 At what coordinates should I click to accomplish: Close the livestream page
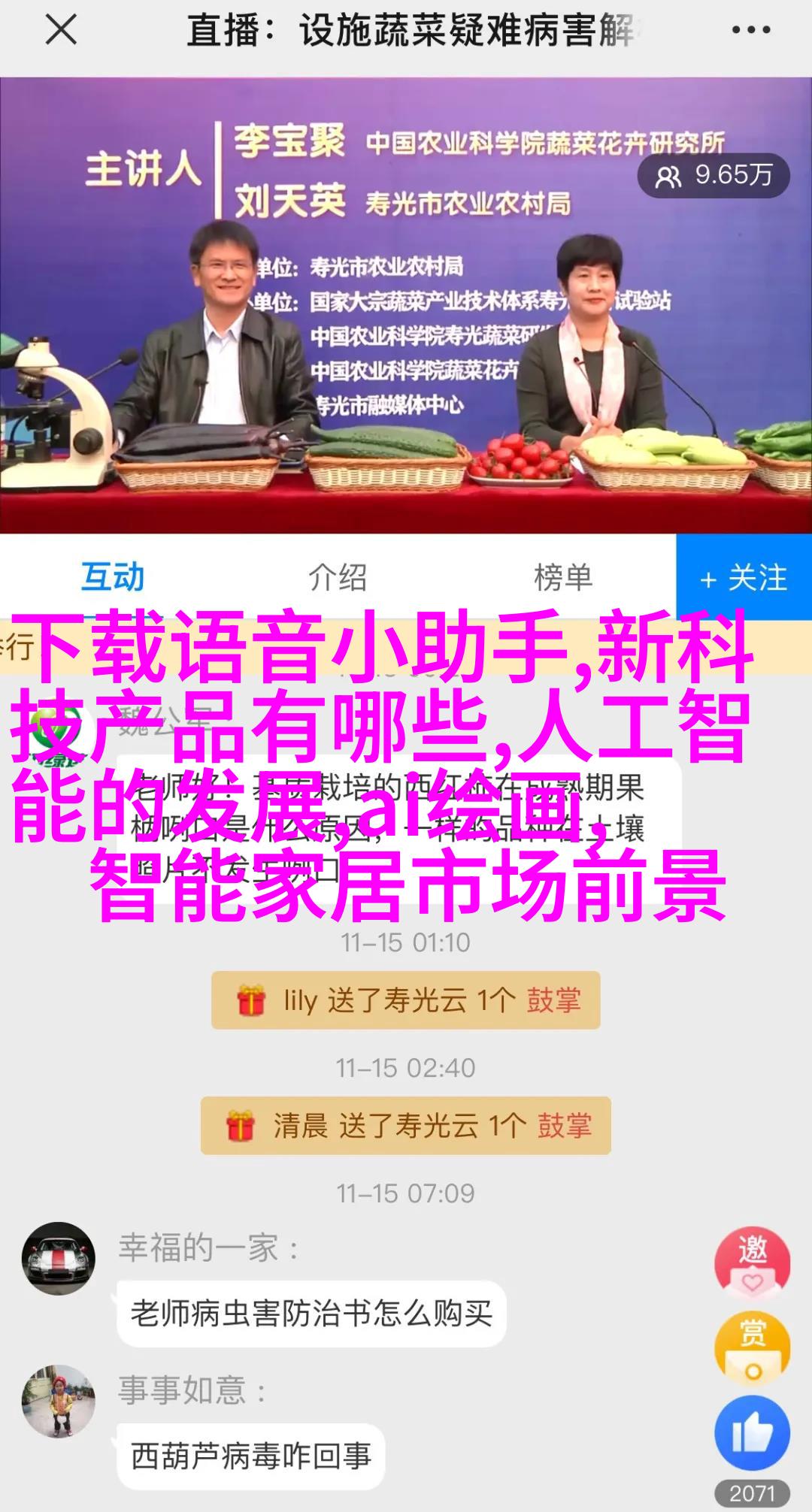click(60, 32)
